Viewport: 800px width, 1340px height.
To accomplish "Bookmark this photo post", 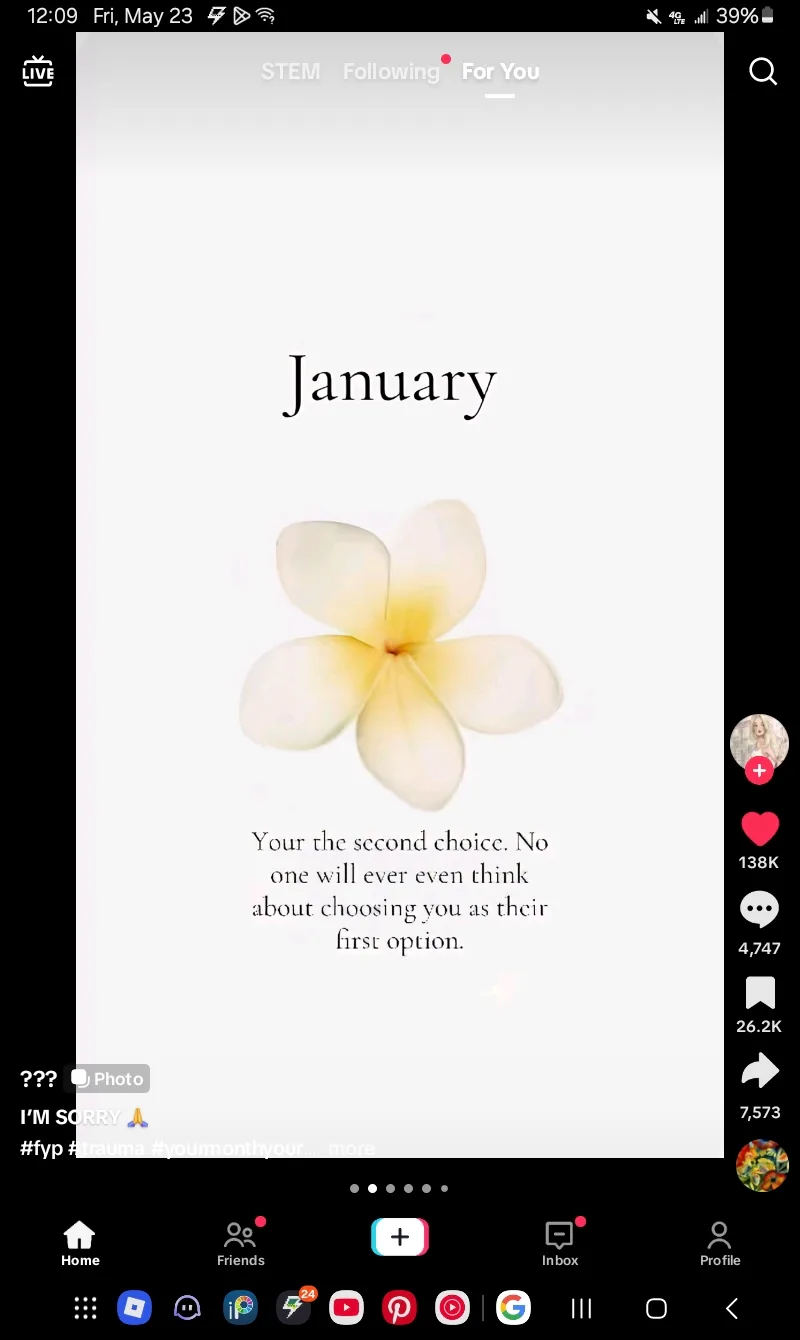I will coord(759,993).
